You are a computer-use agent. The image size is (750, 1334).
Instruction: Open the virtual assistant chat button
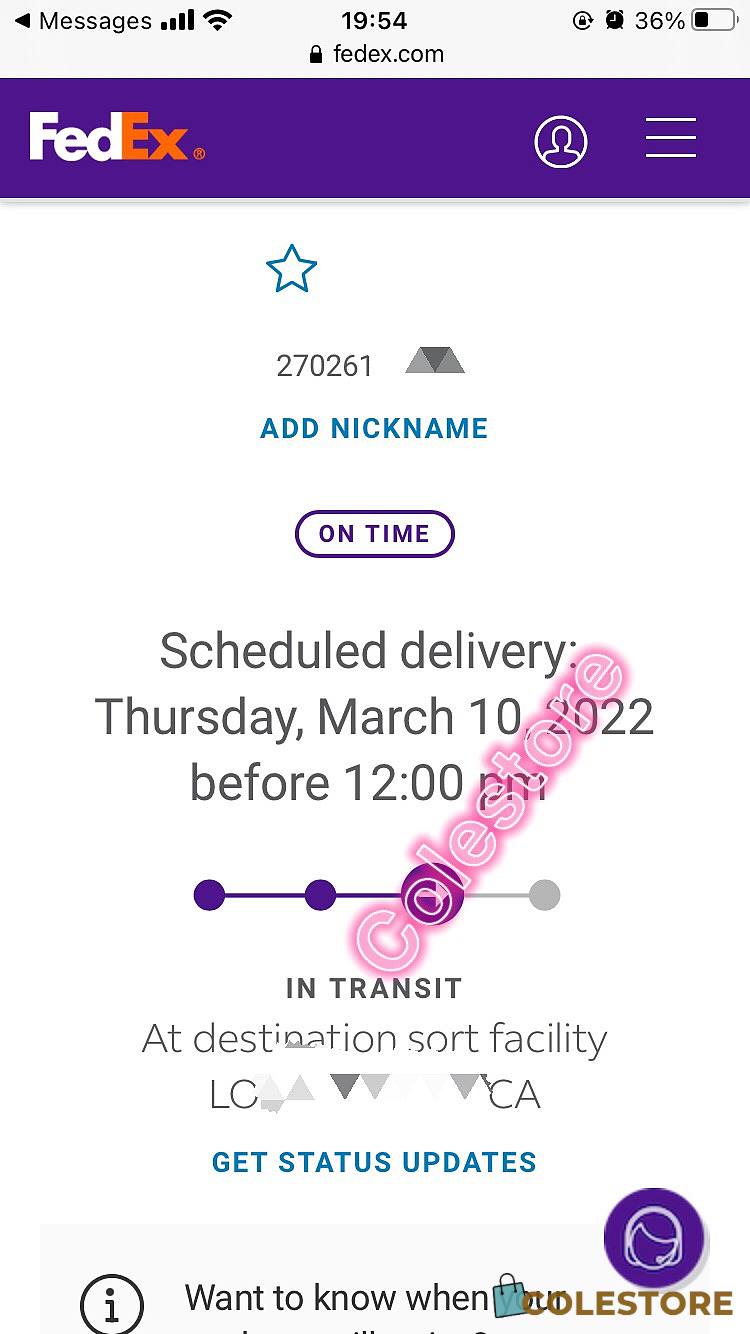[x=655, y=1238]
